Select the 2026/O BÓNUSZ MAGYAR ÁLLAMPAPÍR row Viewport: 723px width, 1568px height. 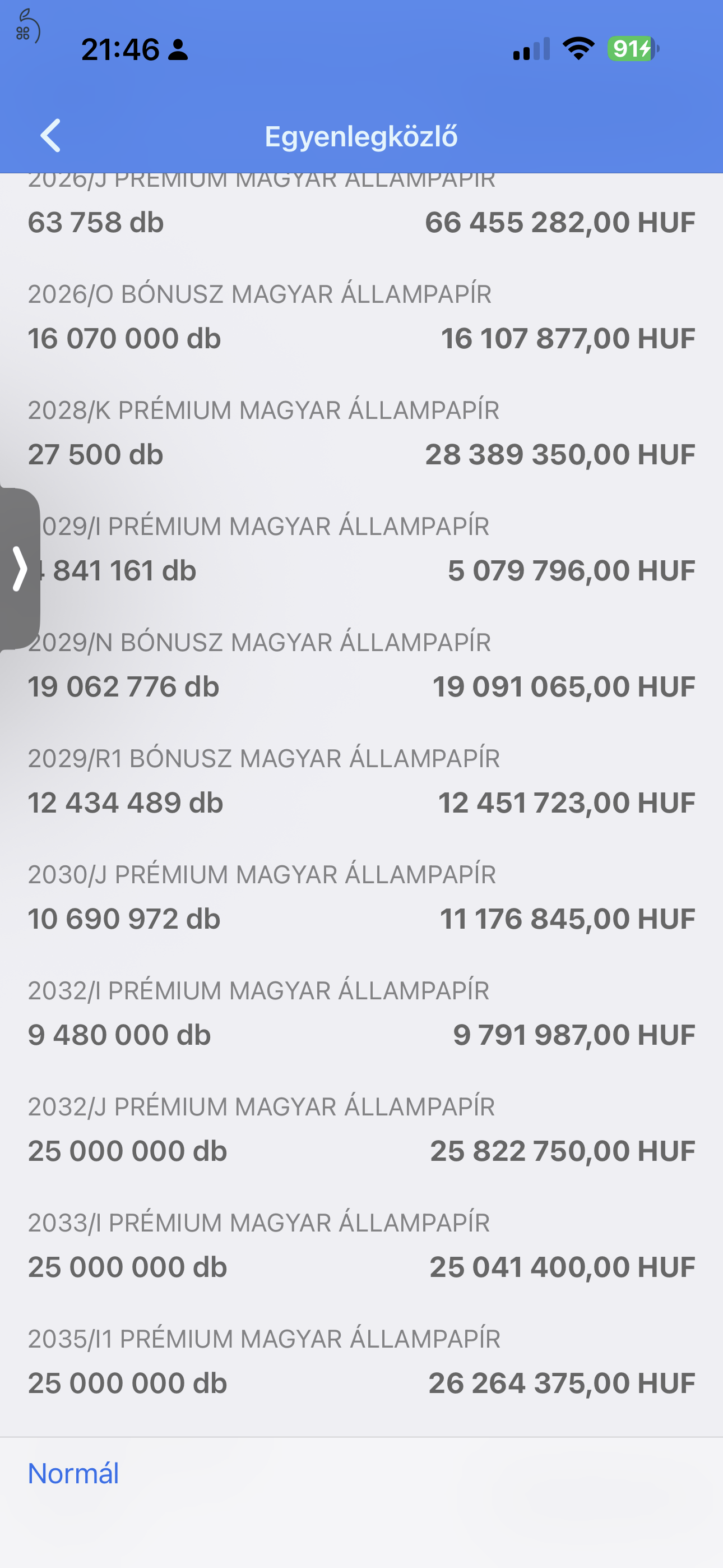361,316
